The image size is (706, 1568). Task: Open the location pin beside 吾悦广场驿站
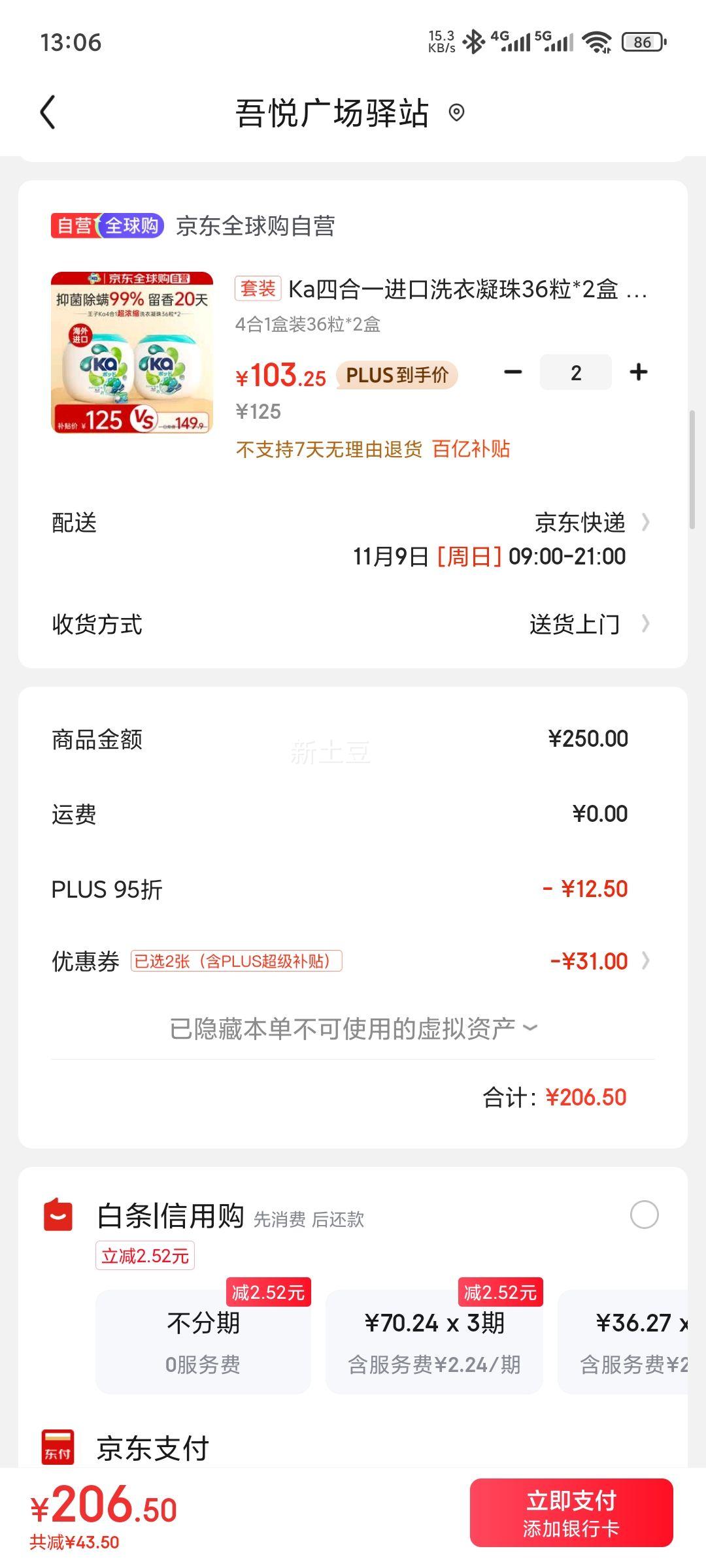tap(456, 113)
